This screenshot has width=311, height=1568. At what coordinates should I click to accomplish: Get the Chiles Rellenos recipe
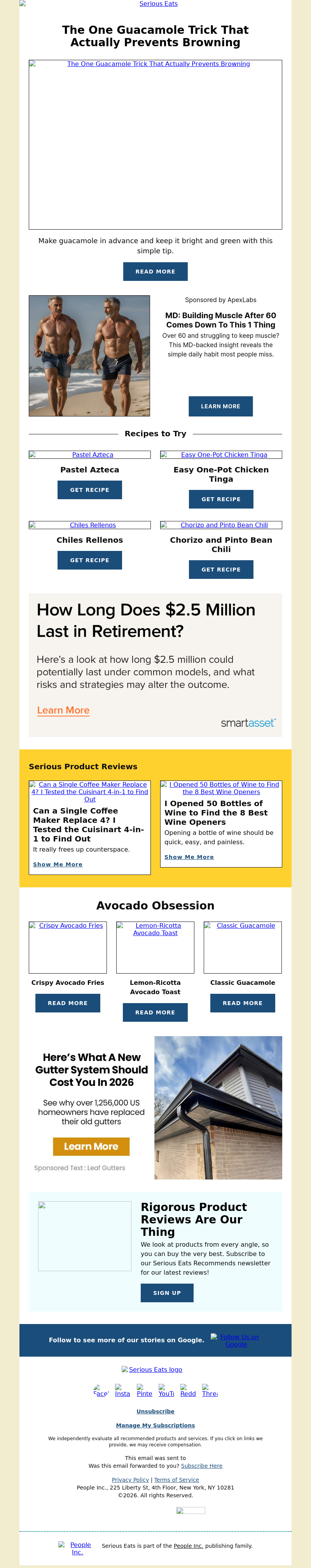point(89,560)
